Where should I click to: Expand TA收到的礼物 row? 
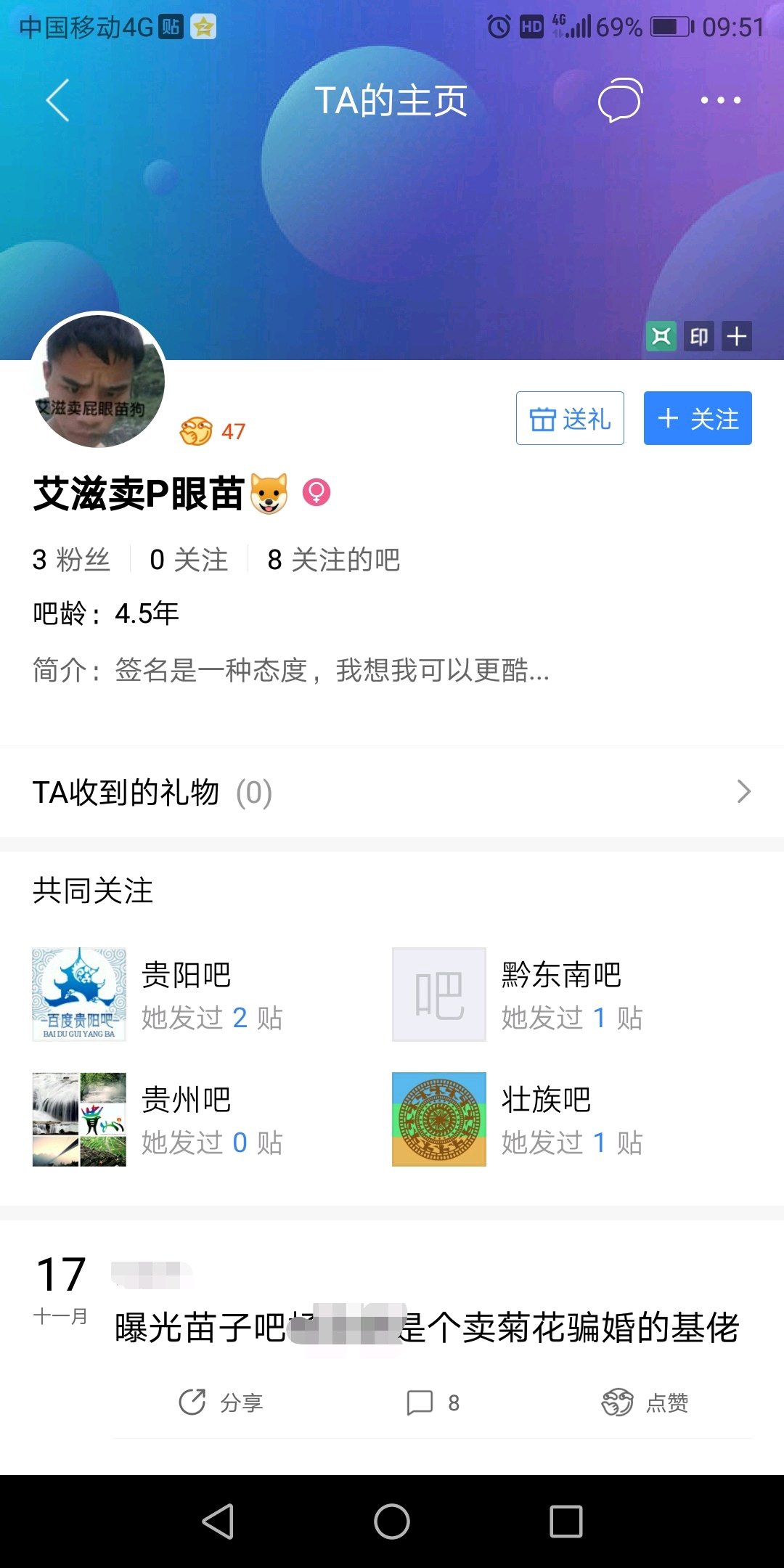[x=392, y=792]
